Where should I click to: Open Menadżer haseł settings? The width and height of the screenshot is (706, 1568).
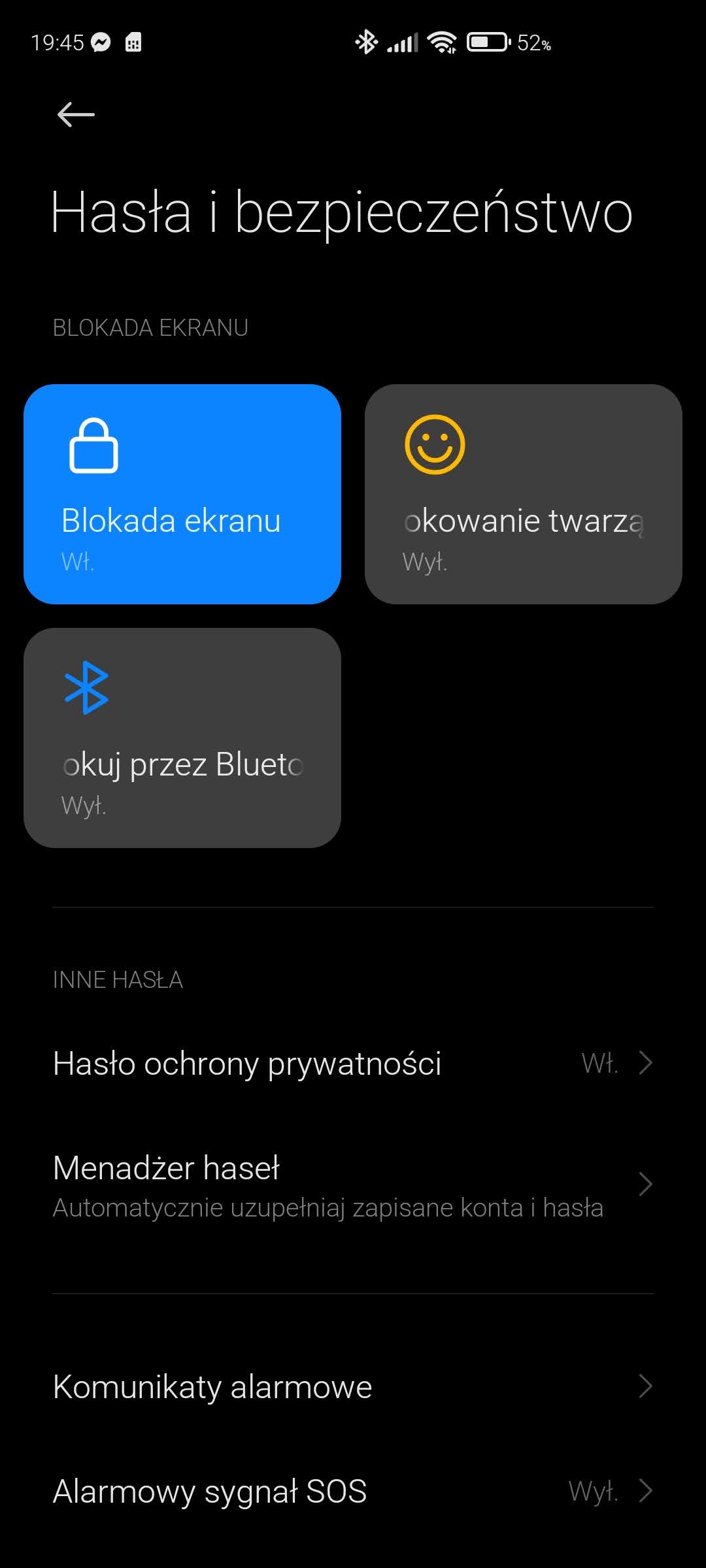click(x=353, y=1184)
